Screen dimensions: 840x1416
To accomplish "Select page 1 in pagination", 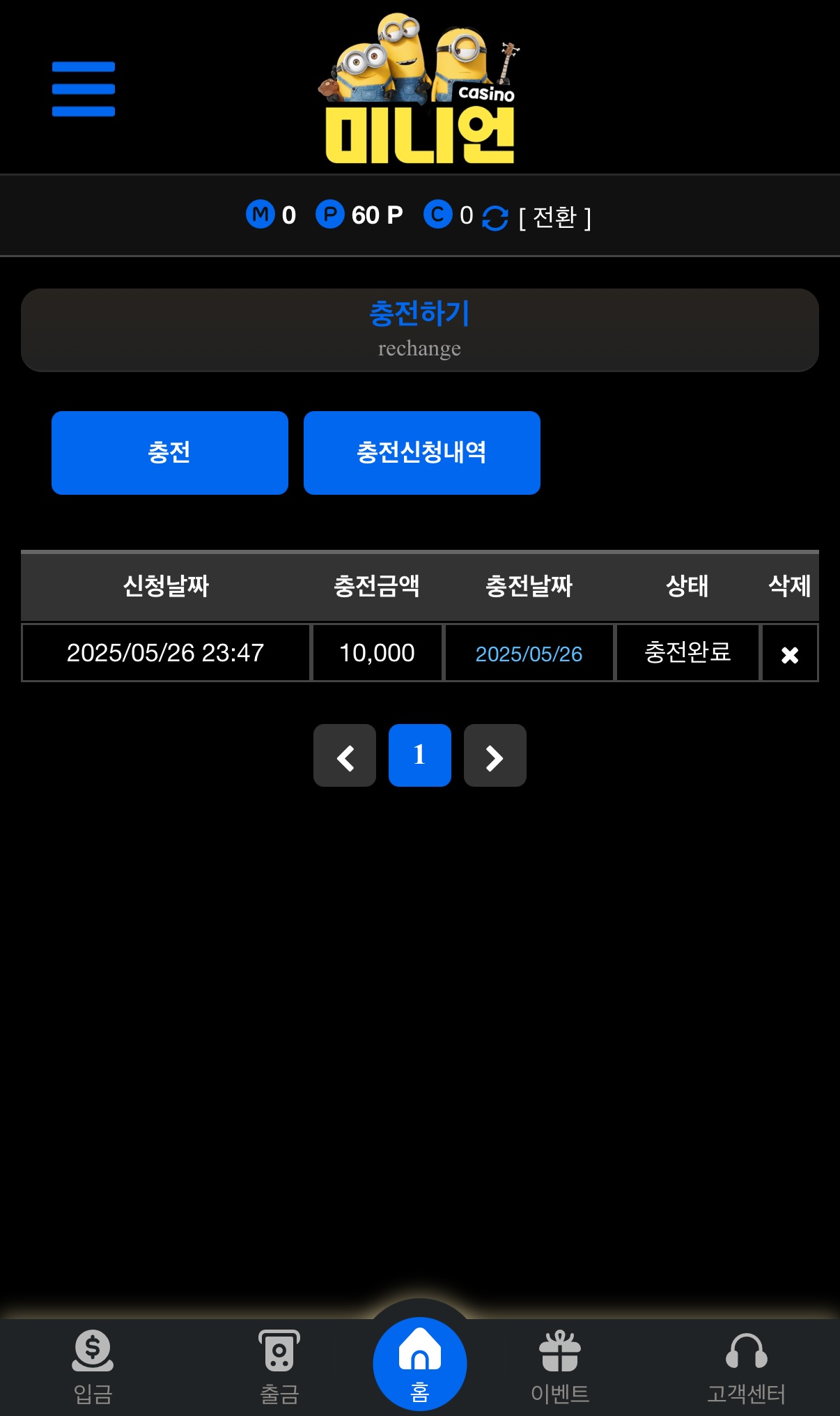I will pos(419,756).
